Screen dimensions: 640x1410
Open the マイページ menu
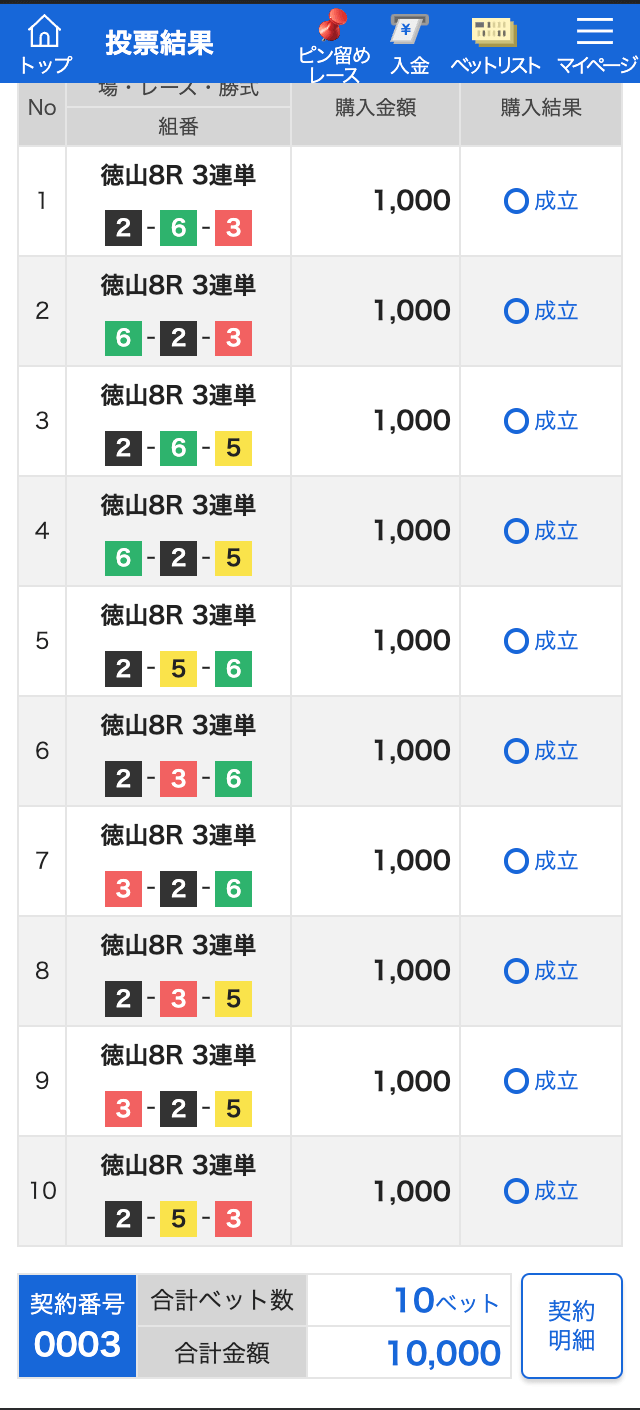(x=597, y=46)
